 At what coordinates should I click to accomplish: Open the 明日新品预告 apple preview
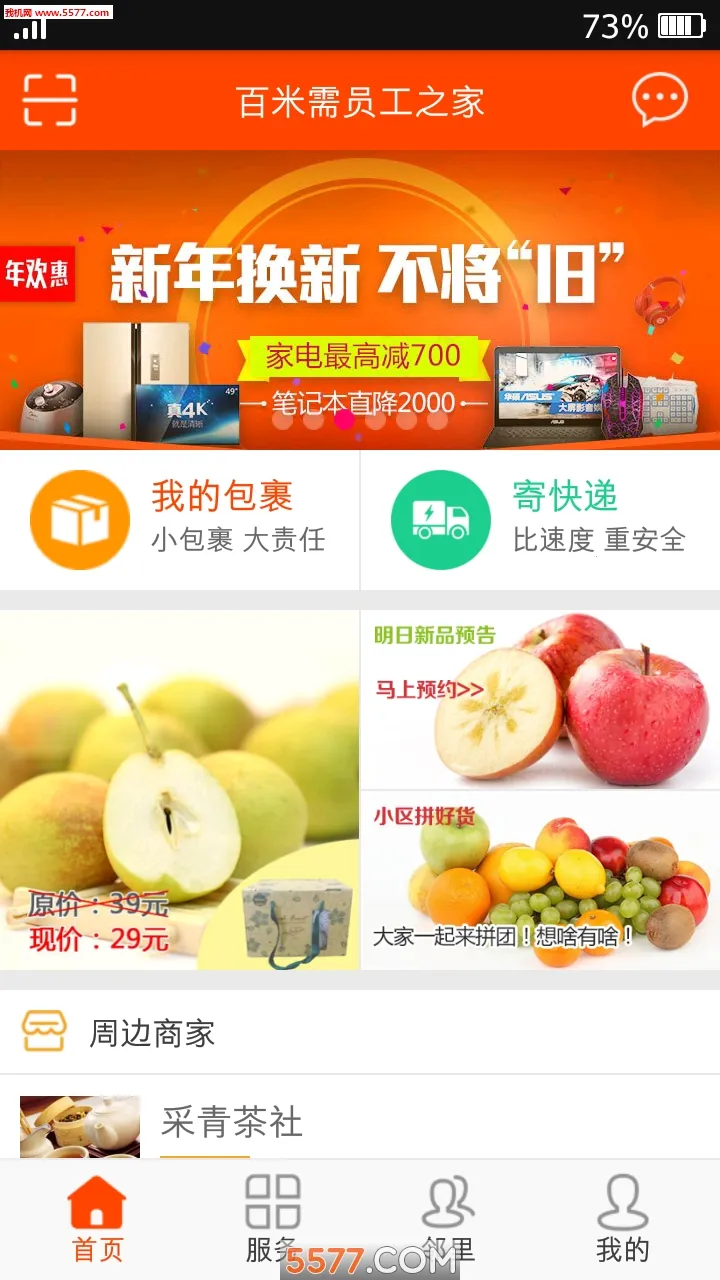click(x=540, y=700)
